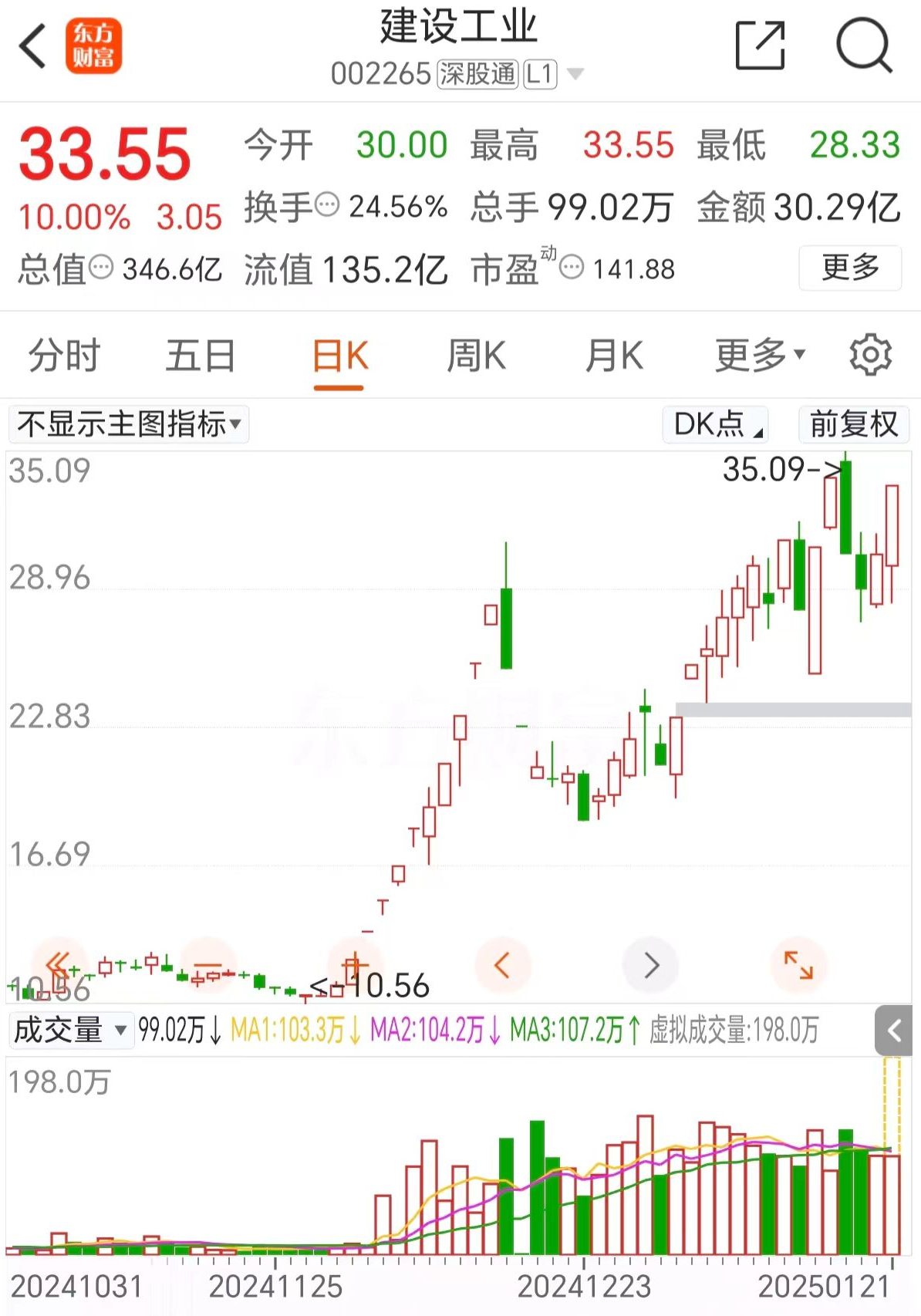The image size is (921, 1316).
Task: Select the 日K tab
Action: 339,356
